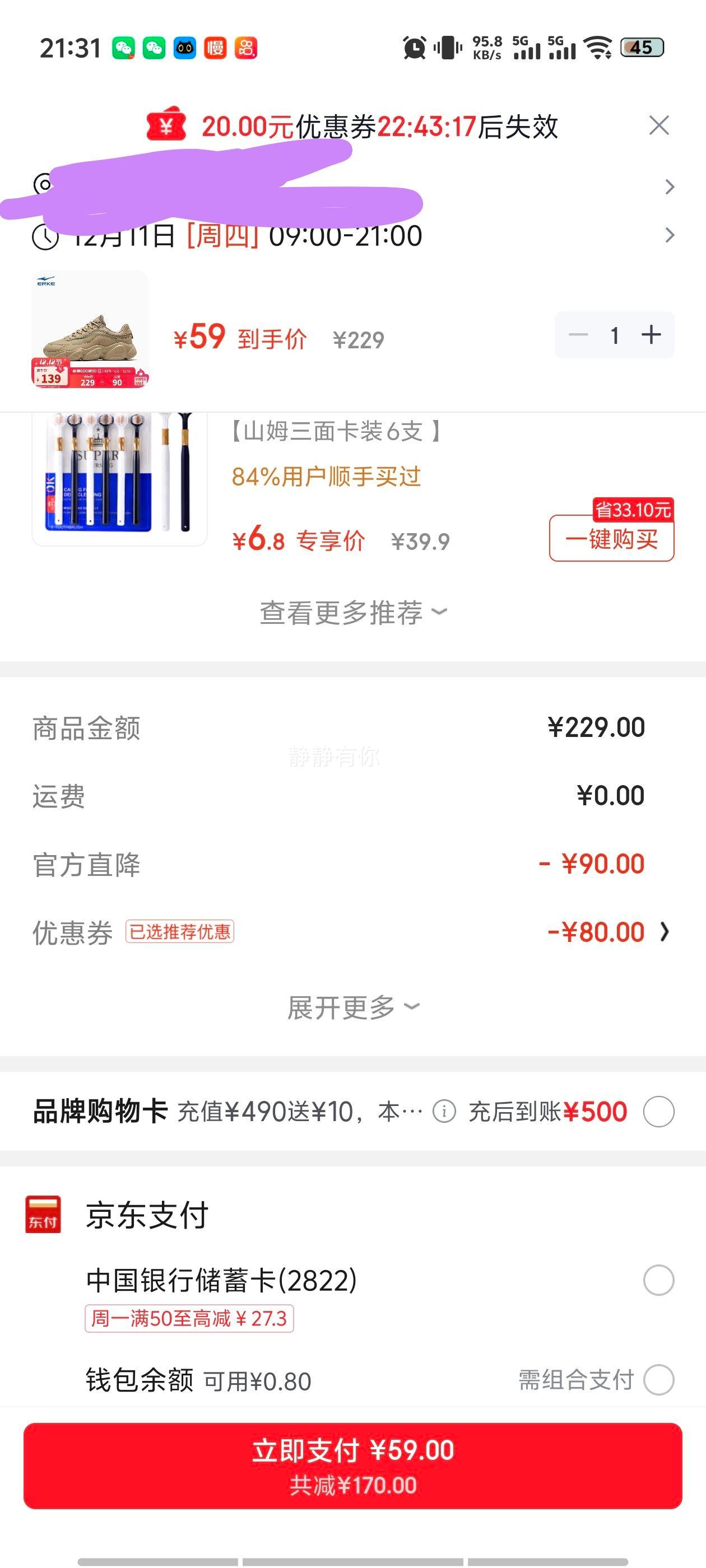Expand 查看更多推荐 recommendations
This screenshot has height=1568, width=706.
pyautogui.click(x=352, y=612)
